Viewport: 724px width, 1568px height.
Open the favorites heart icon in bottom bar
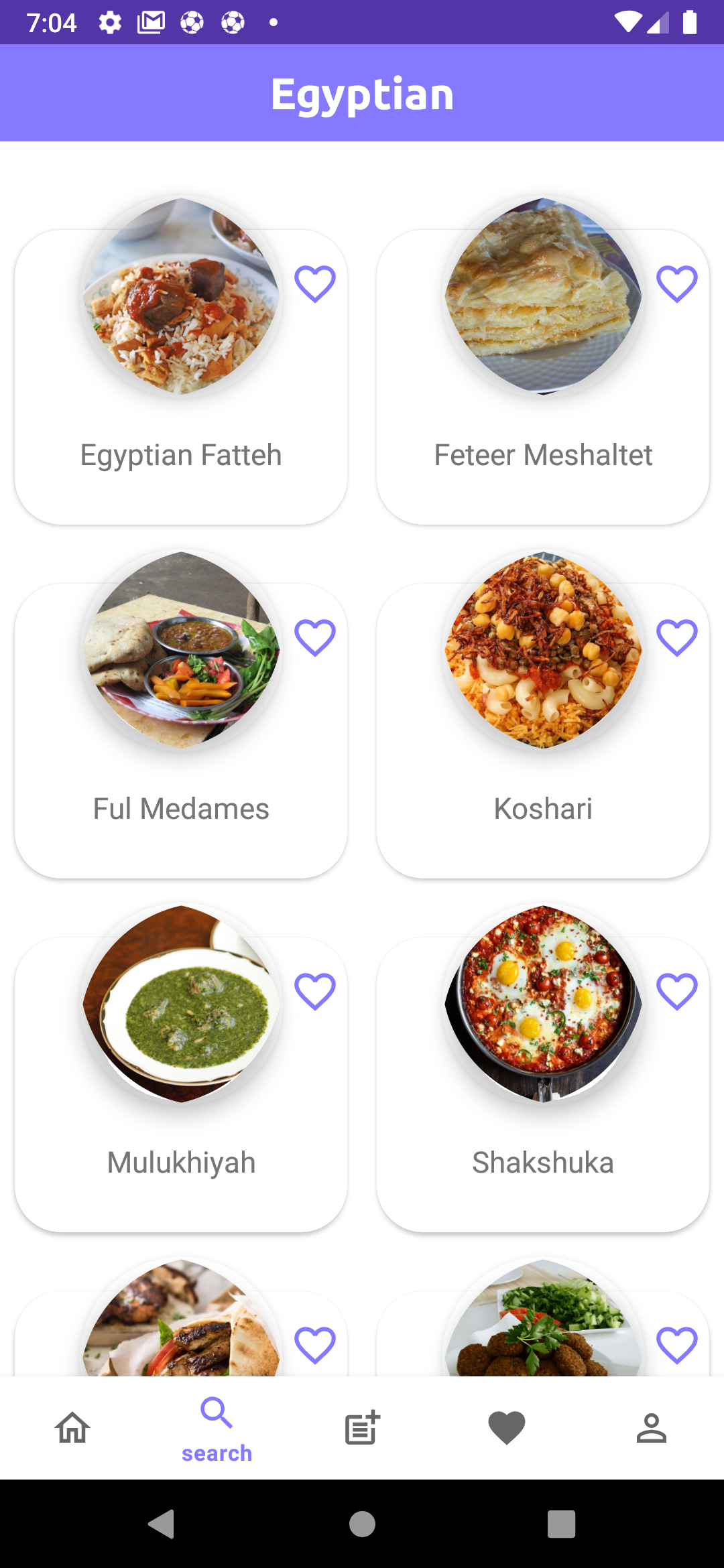(x=506, y=1428)
